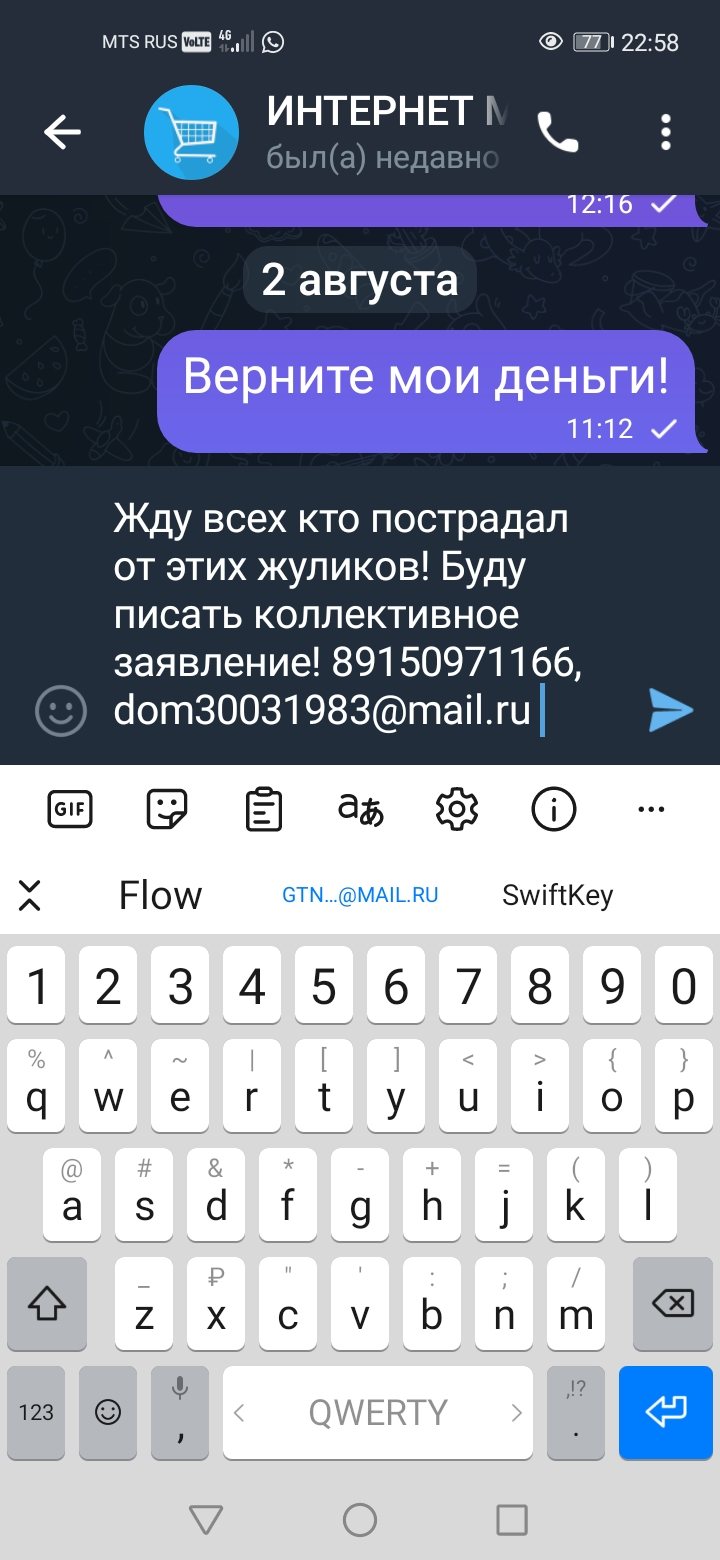Go back from the chat
This screenshot has height=1560, width=720.
tap(62, 132)
